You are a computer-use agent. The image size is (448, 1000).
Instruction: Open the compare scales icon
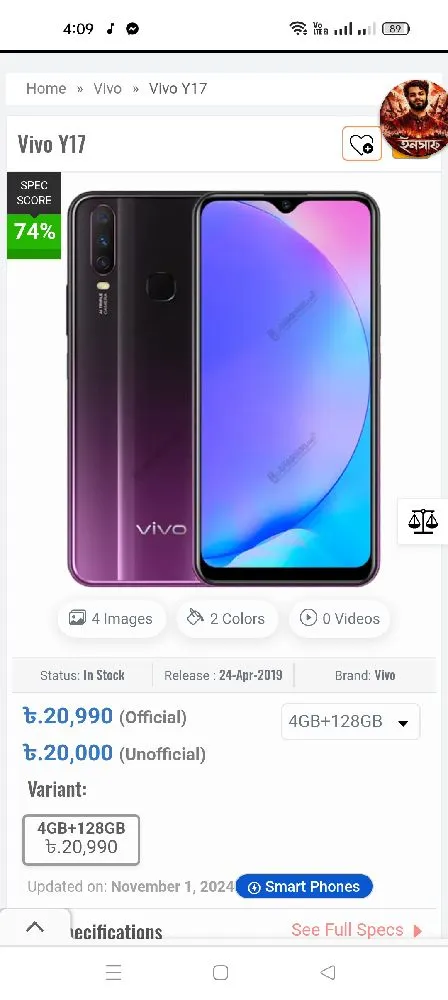click(x=422, y=521)
